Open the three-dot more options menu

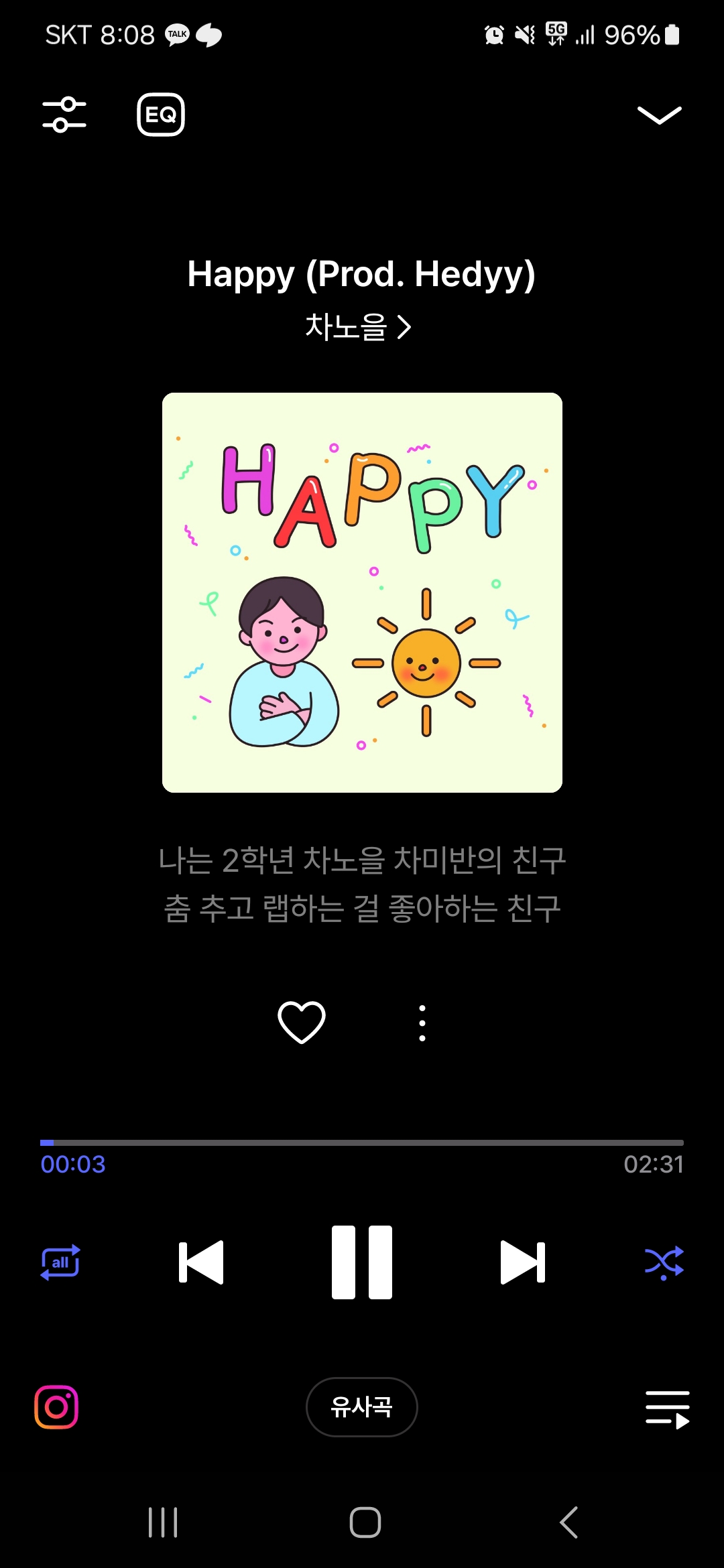point(422,1023)
